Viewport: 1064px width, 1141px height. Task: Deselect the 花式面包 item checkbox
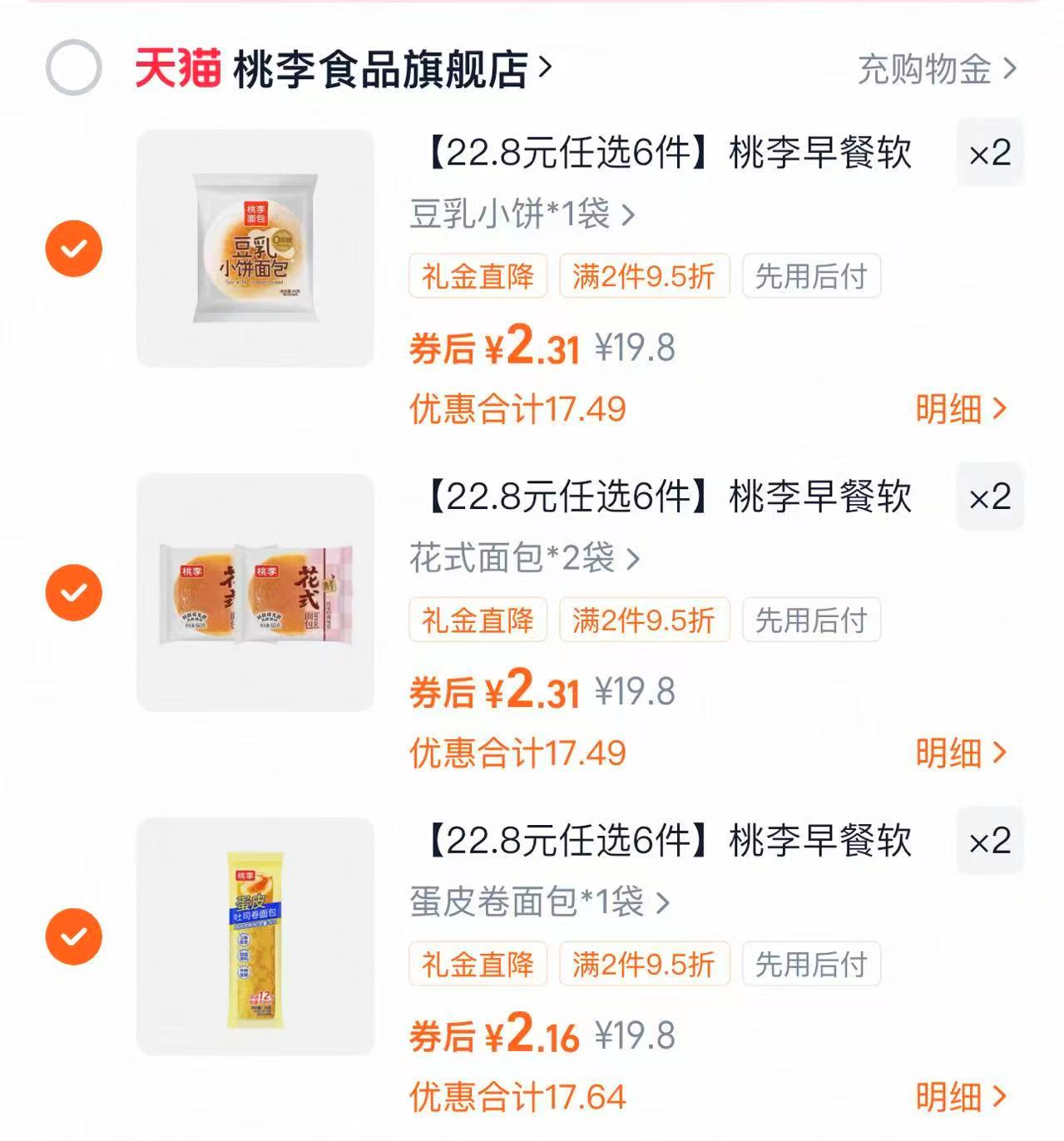[74, 591]
